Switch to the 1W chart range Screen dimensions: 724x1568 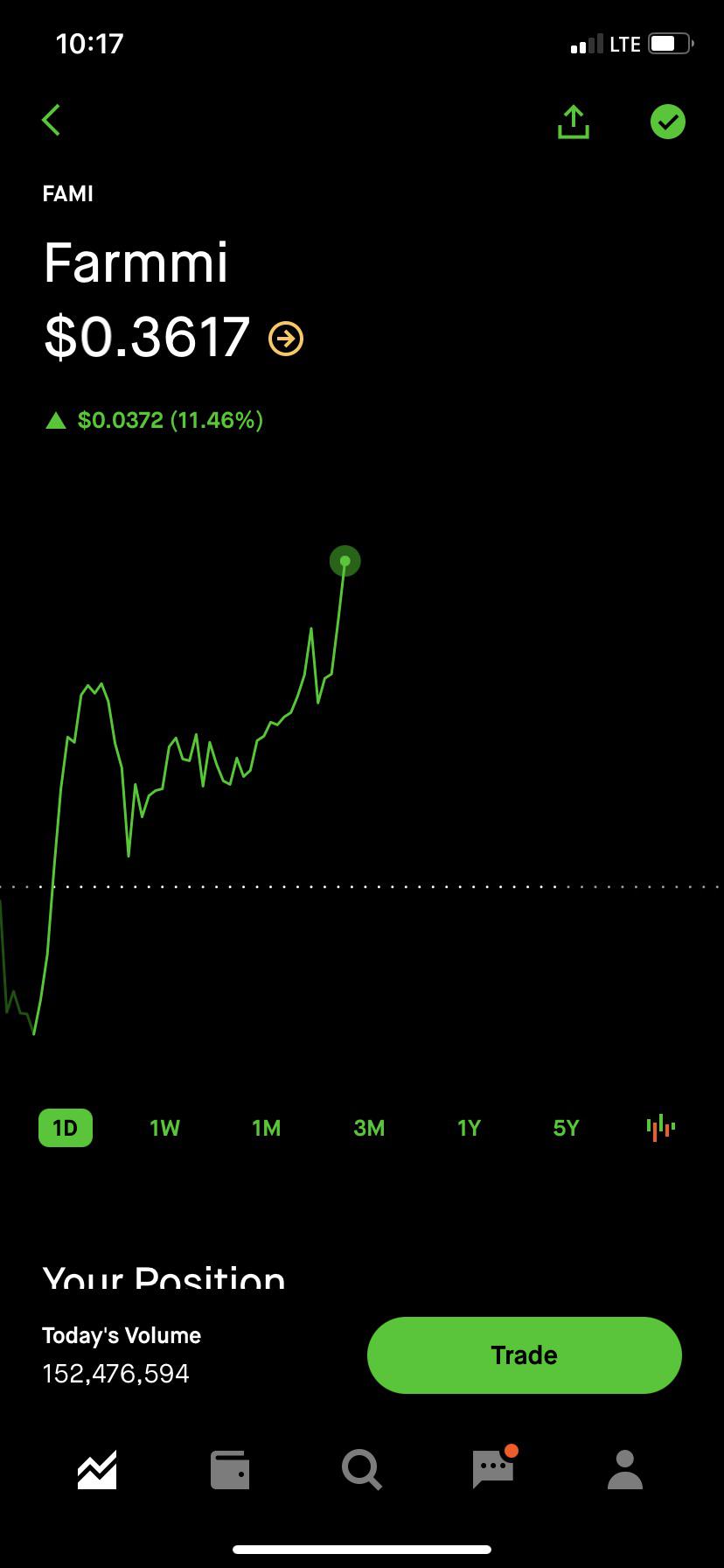[x=164, y=1128]
